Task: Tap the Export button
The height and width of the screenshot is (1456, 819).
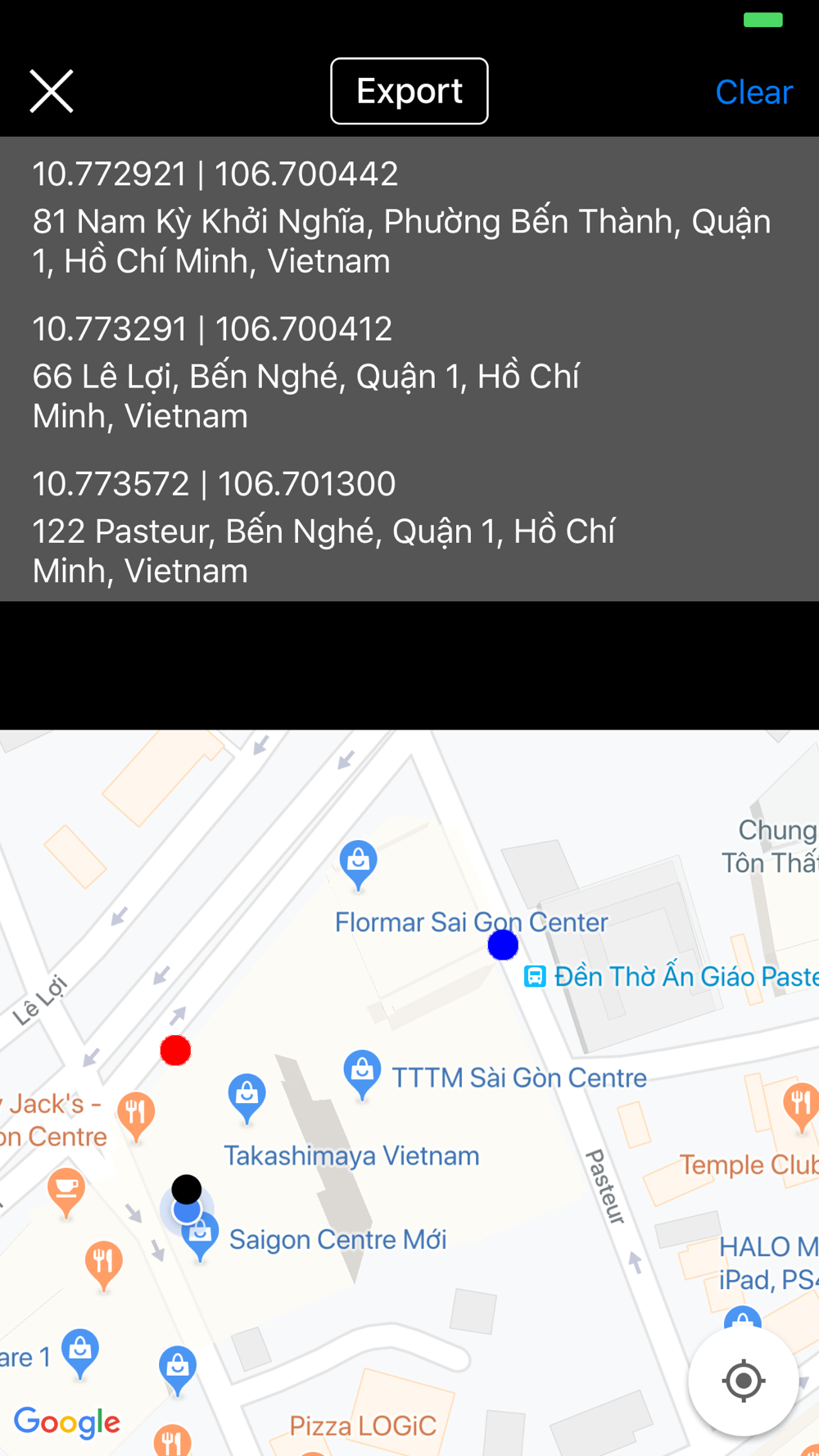Action: click(409, 91)
